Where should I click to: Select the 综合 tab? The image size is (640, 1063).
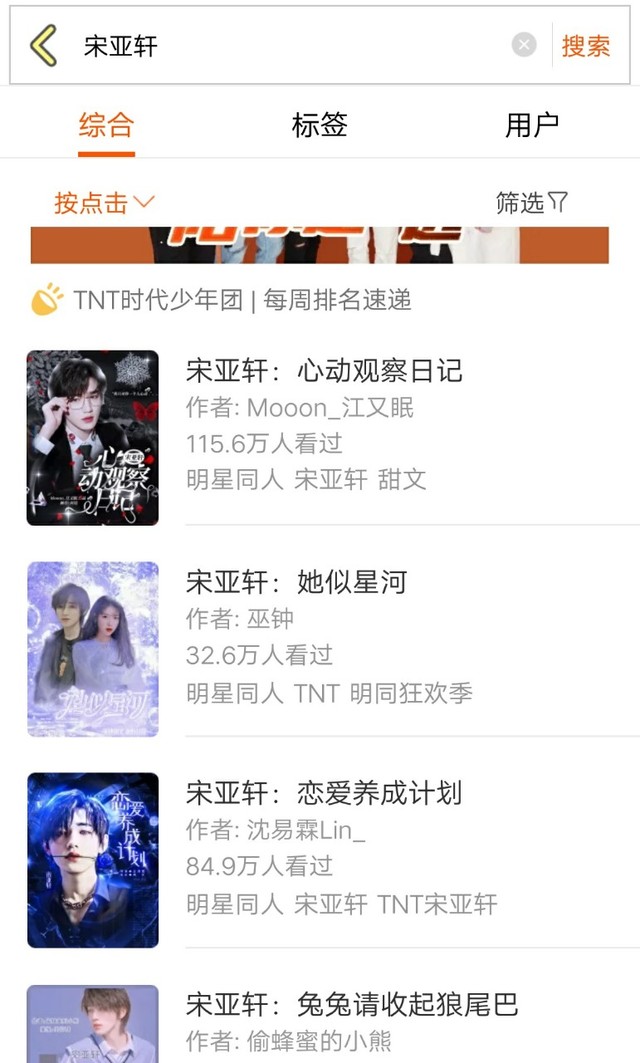pyautogui.click(x=106, y=125)
